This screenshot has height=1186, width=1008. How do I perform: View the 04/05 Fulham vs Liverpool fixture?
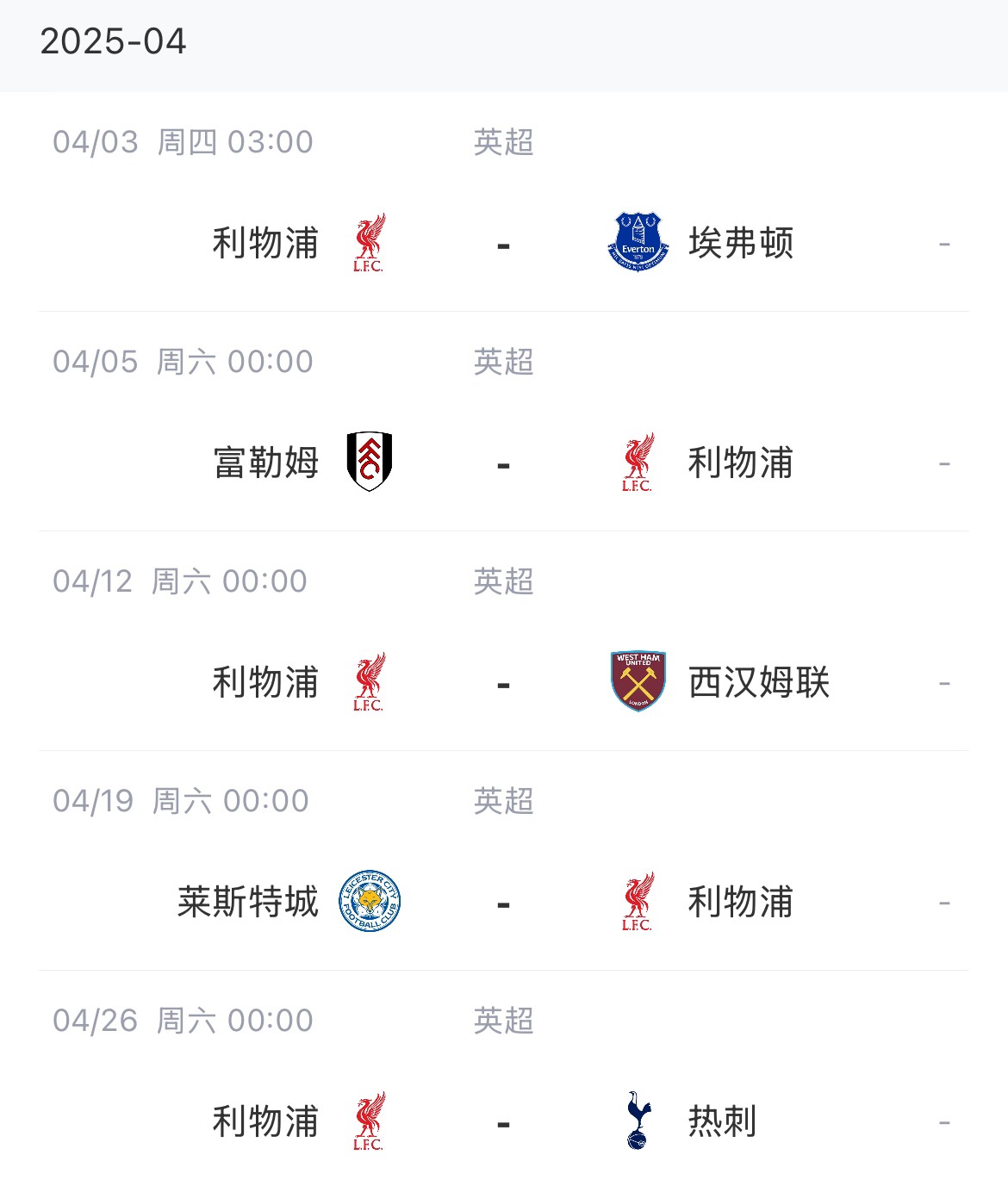click(503, 463)
